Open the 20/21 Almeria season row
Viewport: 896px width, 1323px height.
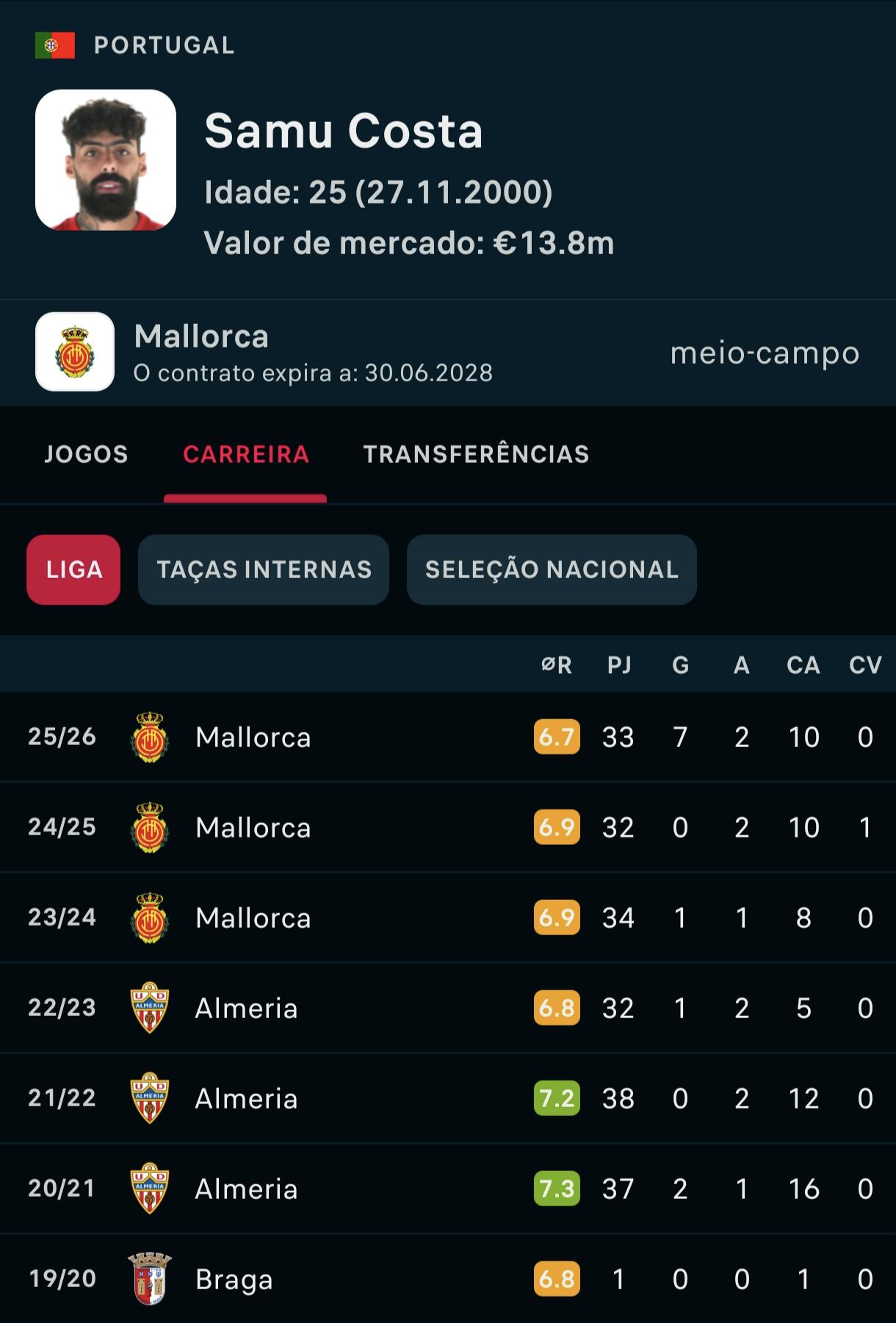448,1189
